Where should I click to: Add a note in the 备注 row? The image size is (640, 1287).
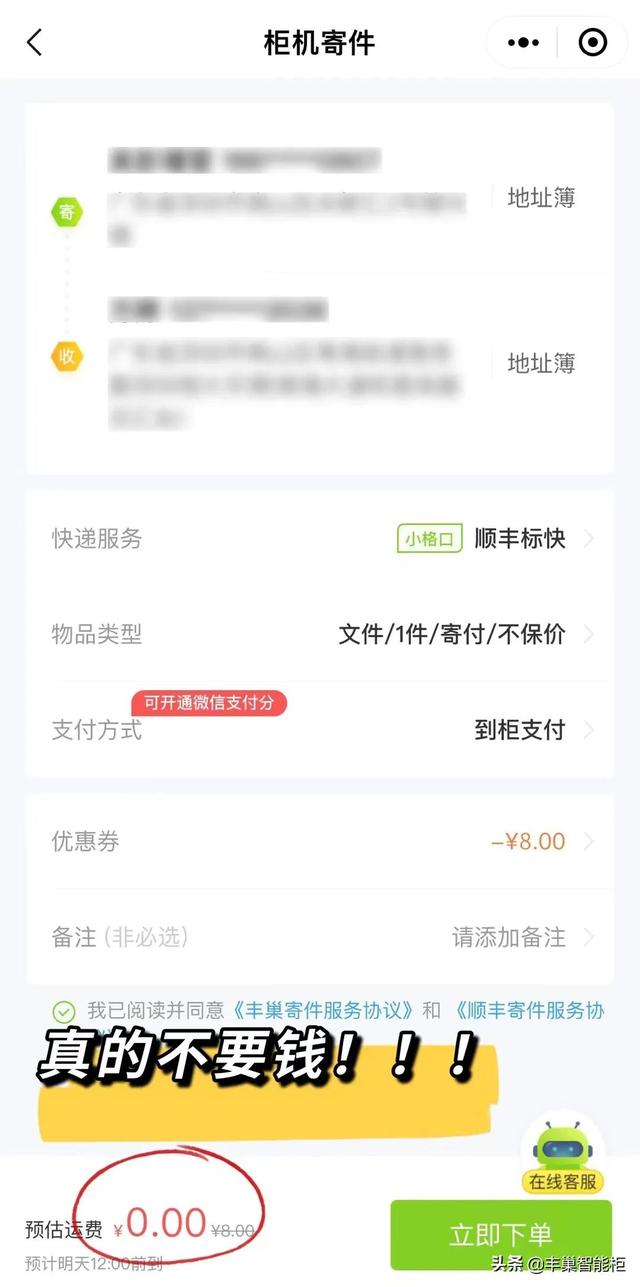click(x=320, y=937)
